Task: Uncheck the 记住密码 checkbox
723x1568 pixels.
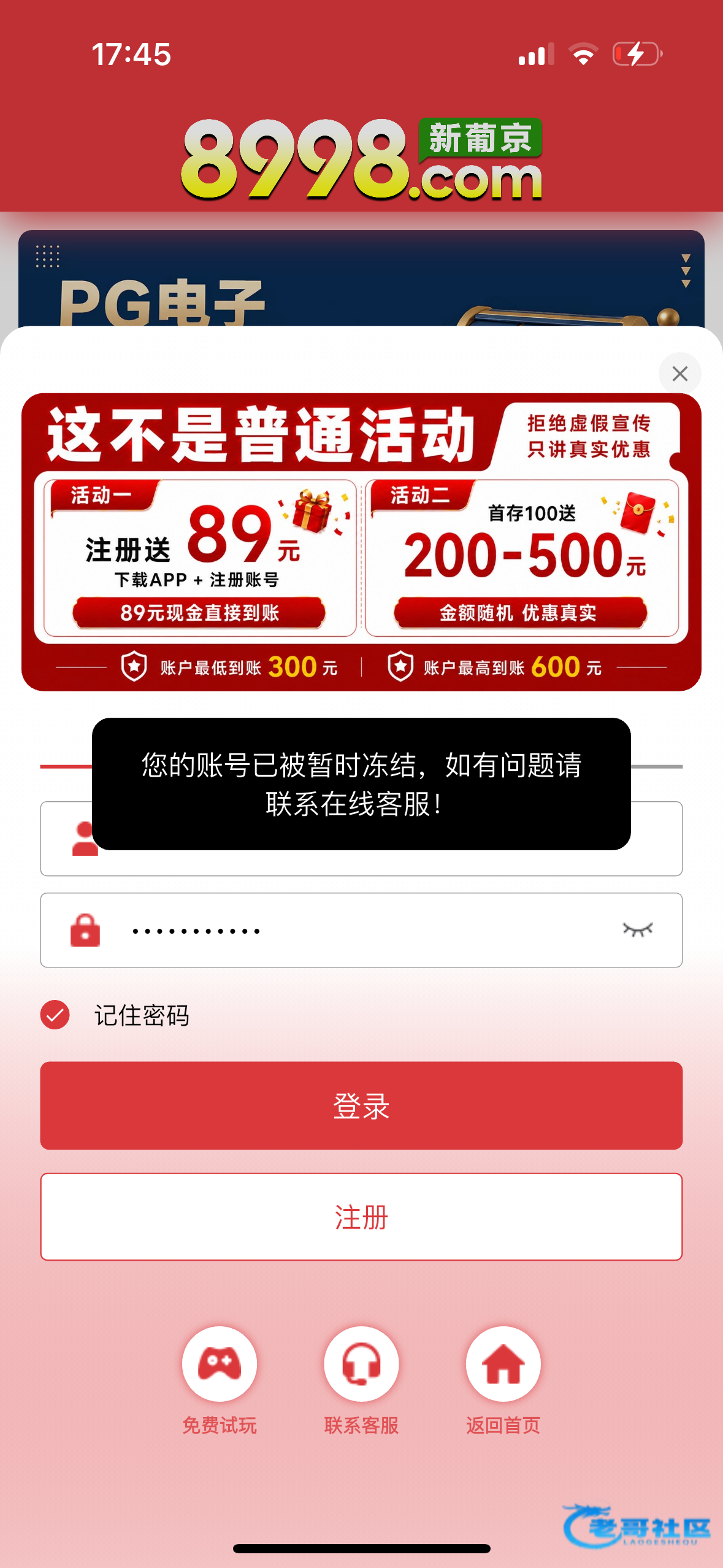Action: (x=55, y=1015)
